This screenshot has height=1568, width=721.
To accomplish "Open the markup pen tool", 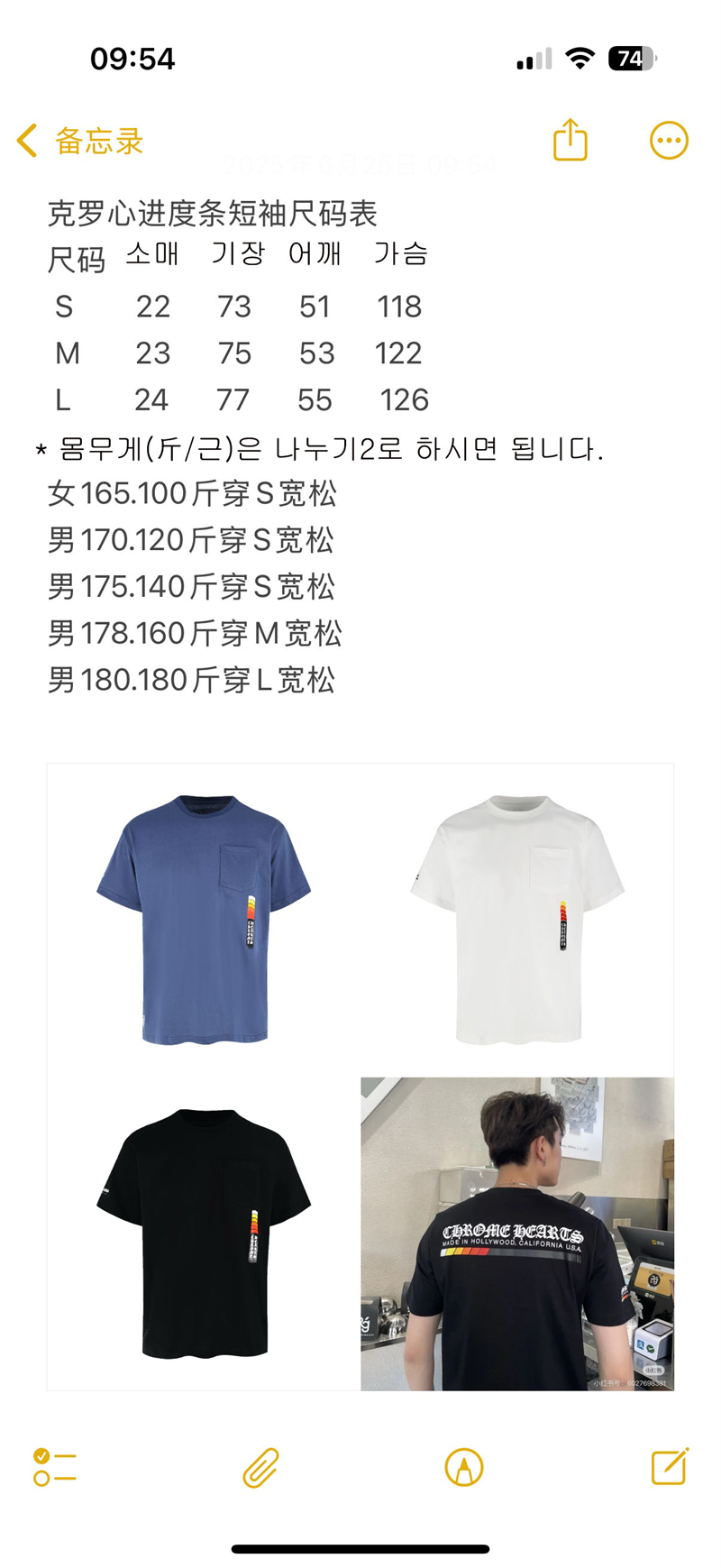I will click(x=464, y=1467).
